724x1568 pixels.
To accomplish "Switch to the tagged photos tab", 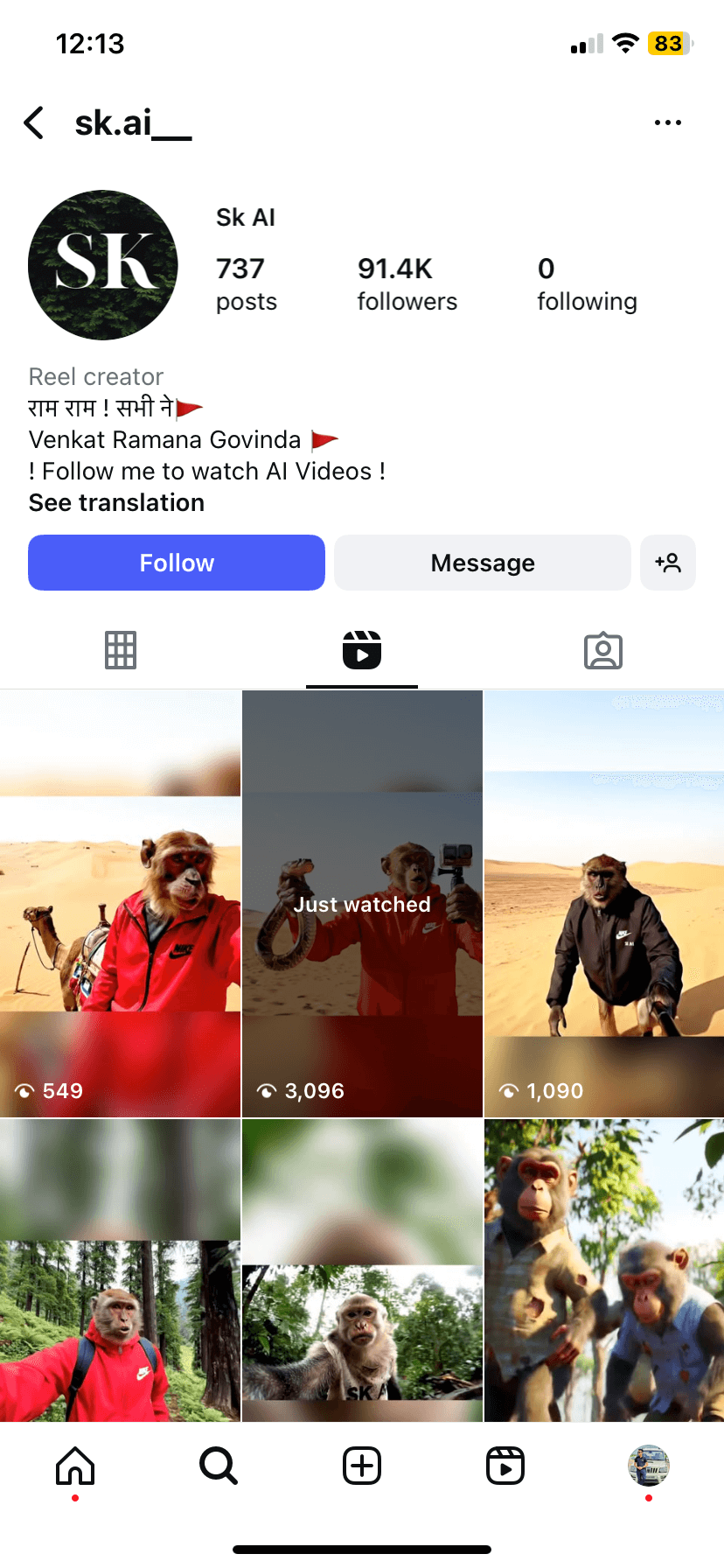I will tap(602, 650).
